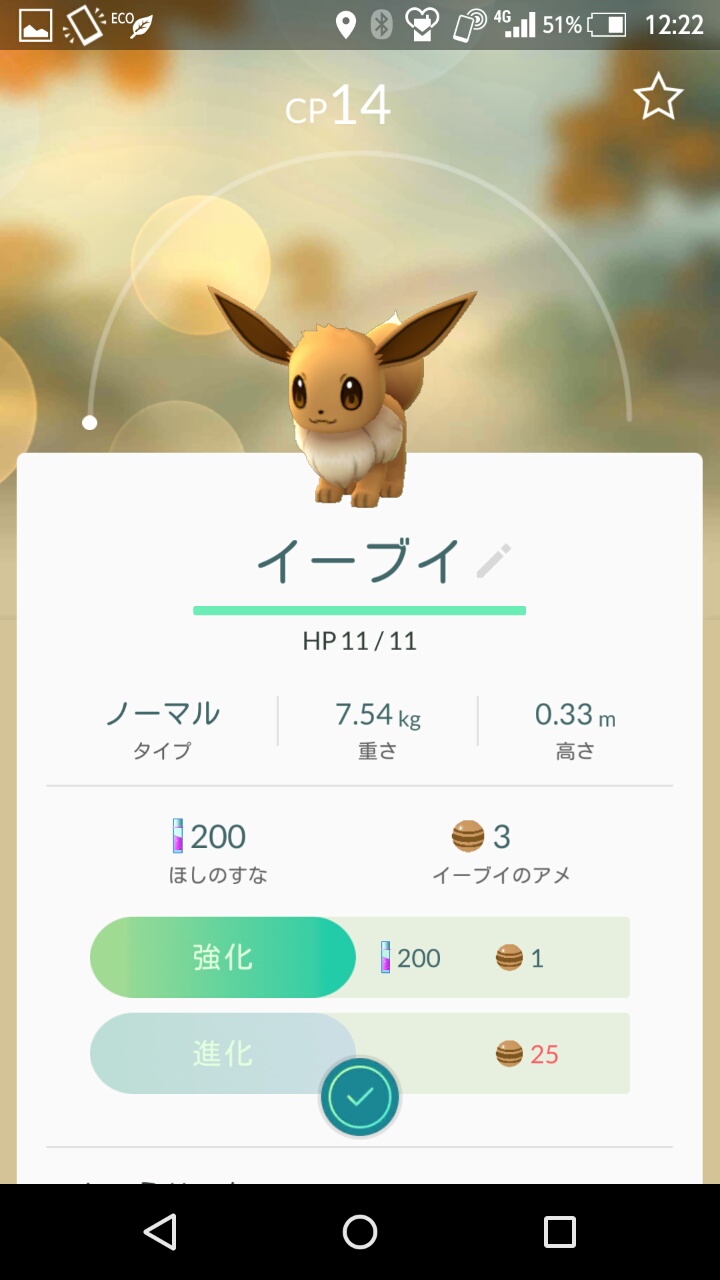Image resolution: width=720 pixels, height=1280 pixels.
Task: Return to the home screen
Action: pos(360,1232)
